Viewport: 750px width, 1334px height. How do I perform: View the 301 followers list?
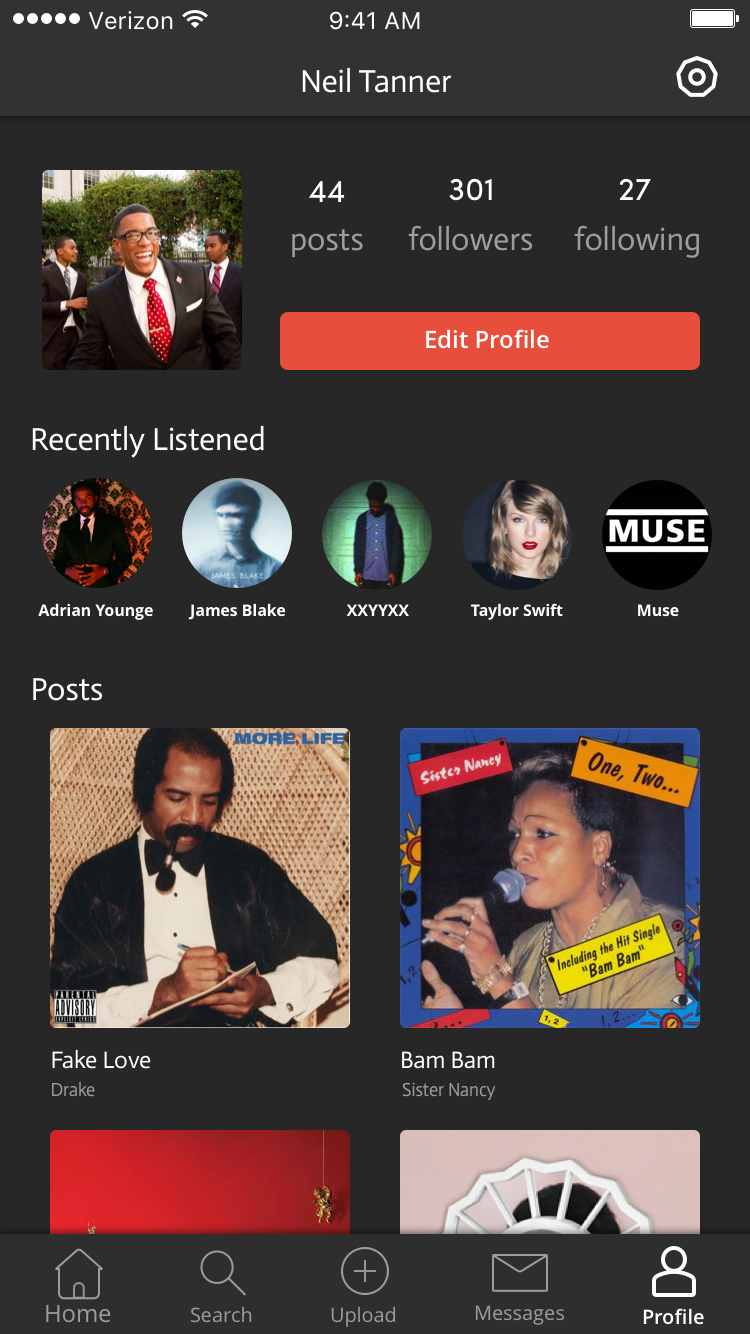[471, 214]
